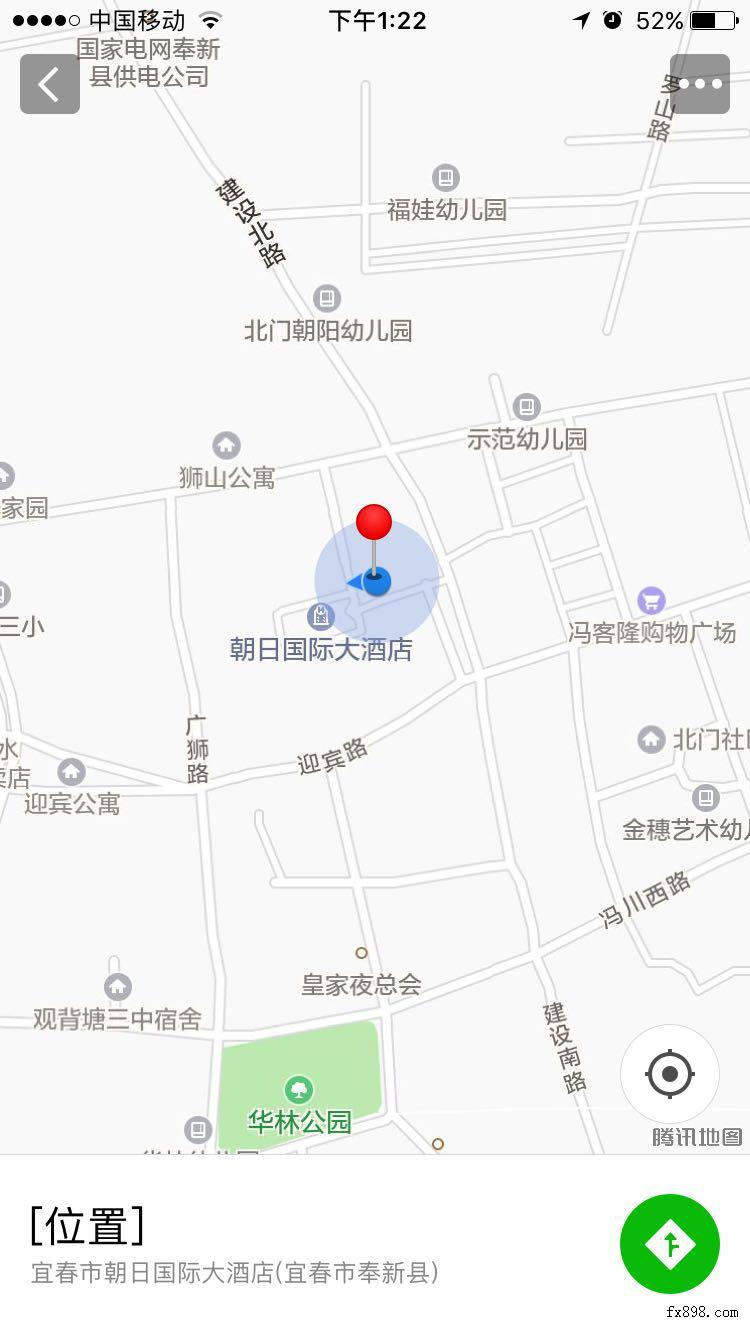This screenshot has height=1334, width=750.
Task: Open the three-dot more options menu
Action: coord(700,84)
